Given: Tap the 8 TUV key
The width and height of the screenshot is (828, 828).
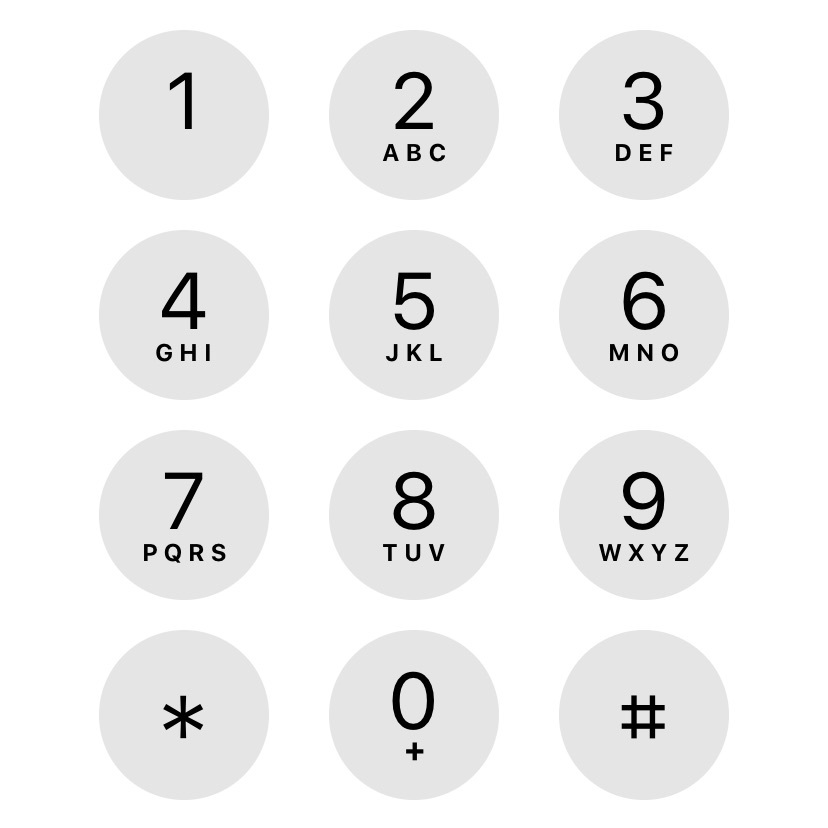Looking at the screenshot, I should 414,515.
